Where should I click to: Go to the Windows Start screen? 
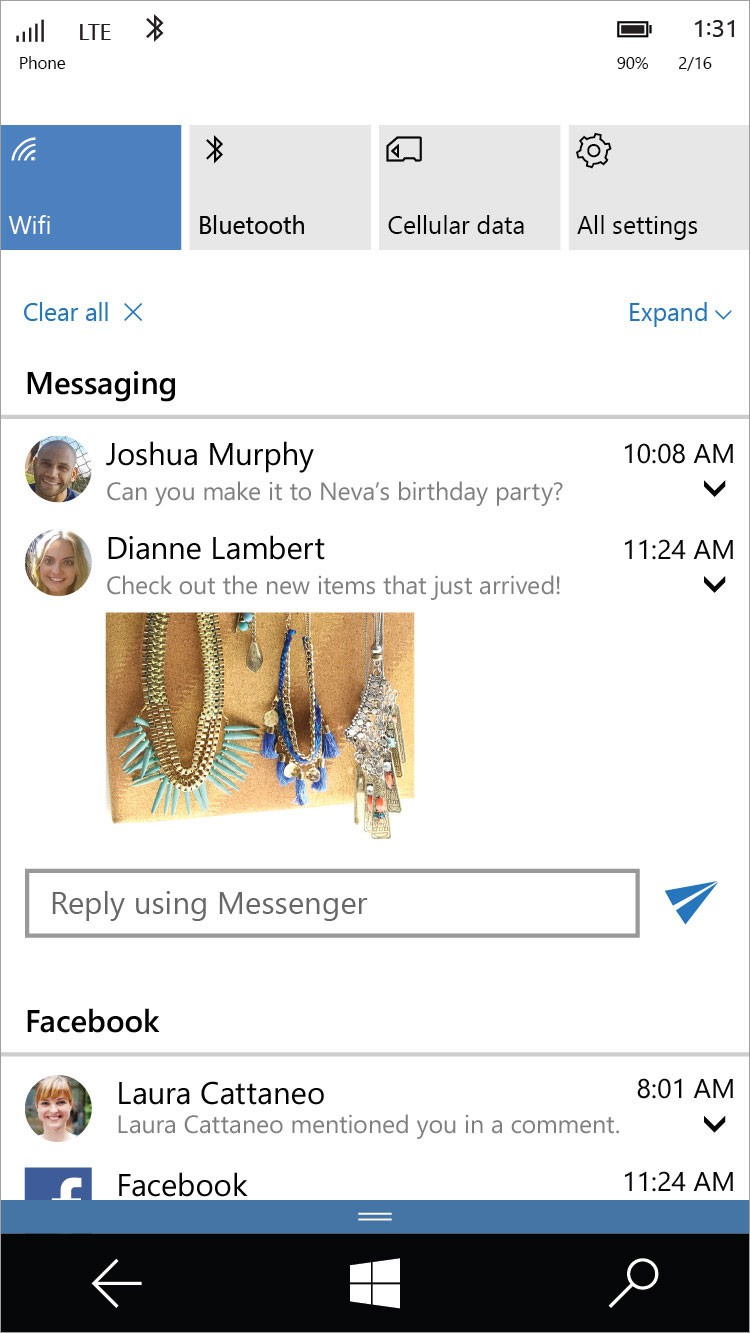375,1283
